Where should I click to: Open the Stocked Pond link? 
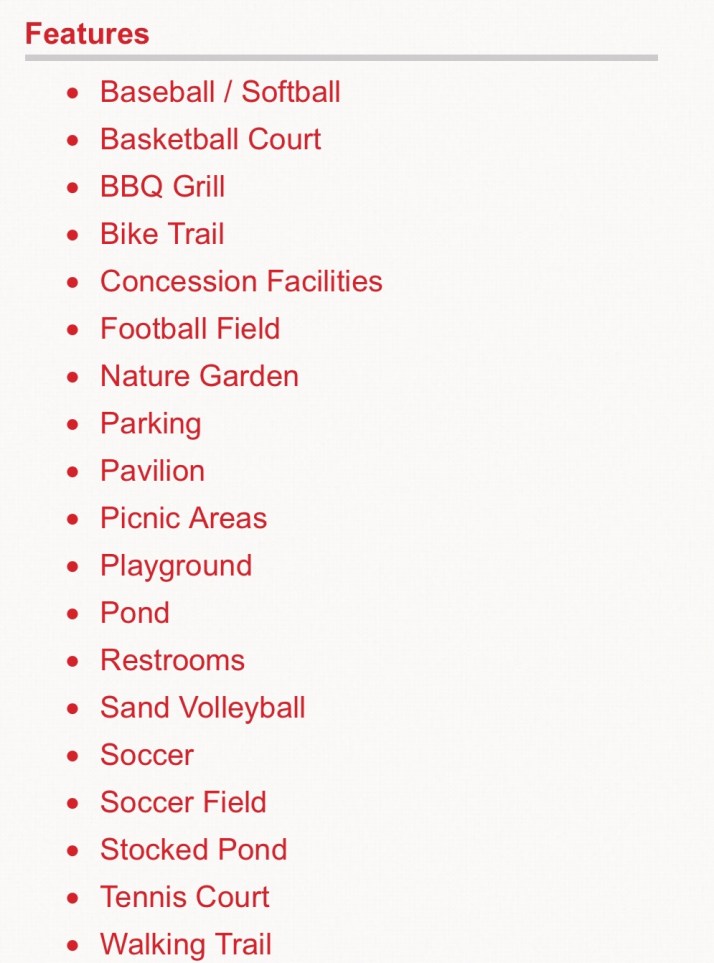click(193, 850)
